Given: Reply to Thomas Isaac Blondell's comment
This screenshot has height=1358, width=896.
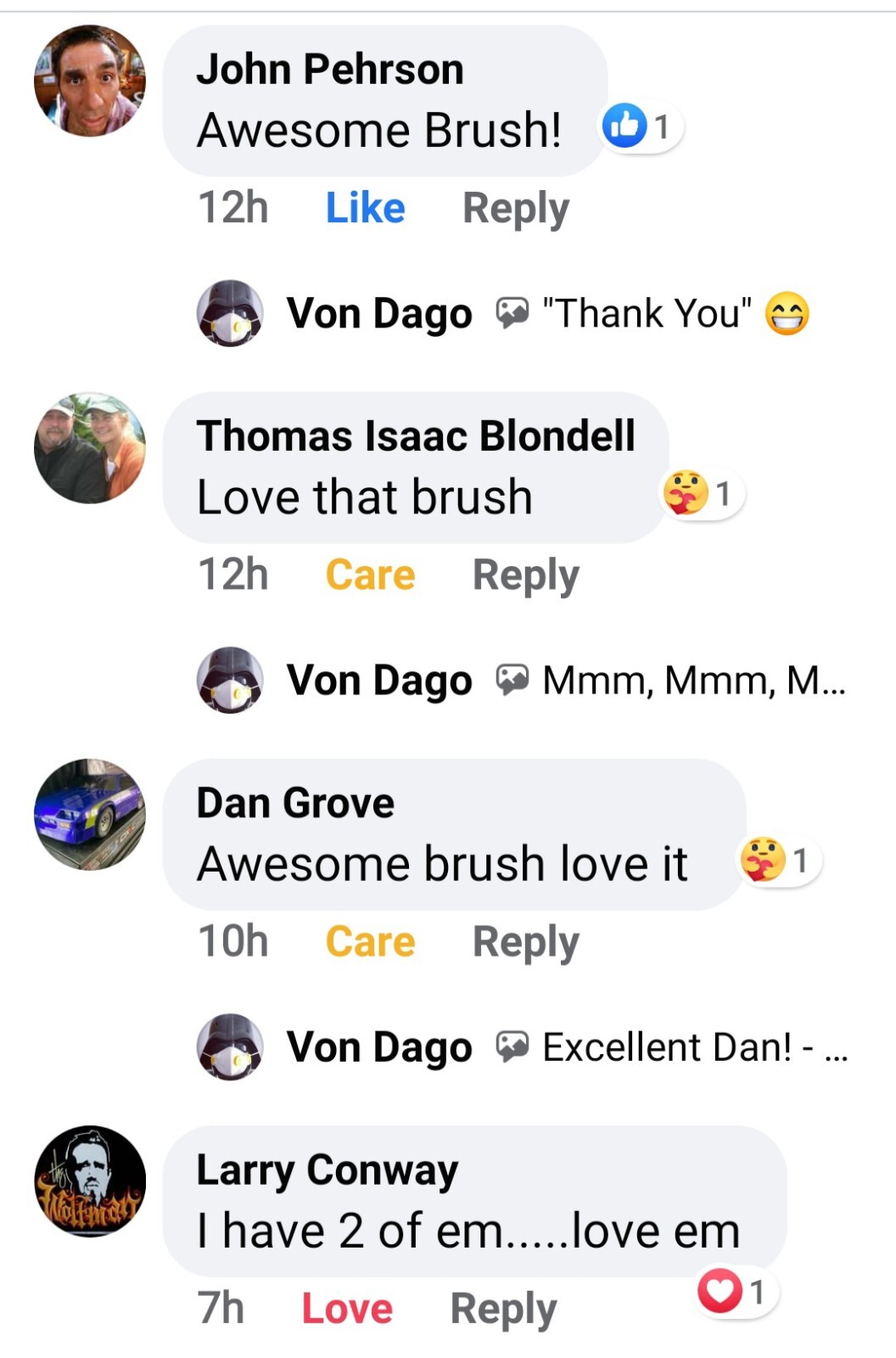Looking at the screenshot, I should 525,575.
